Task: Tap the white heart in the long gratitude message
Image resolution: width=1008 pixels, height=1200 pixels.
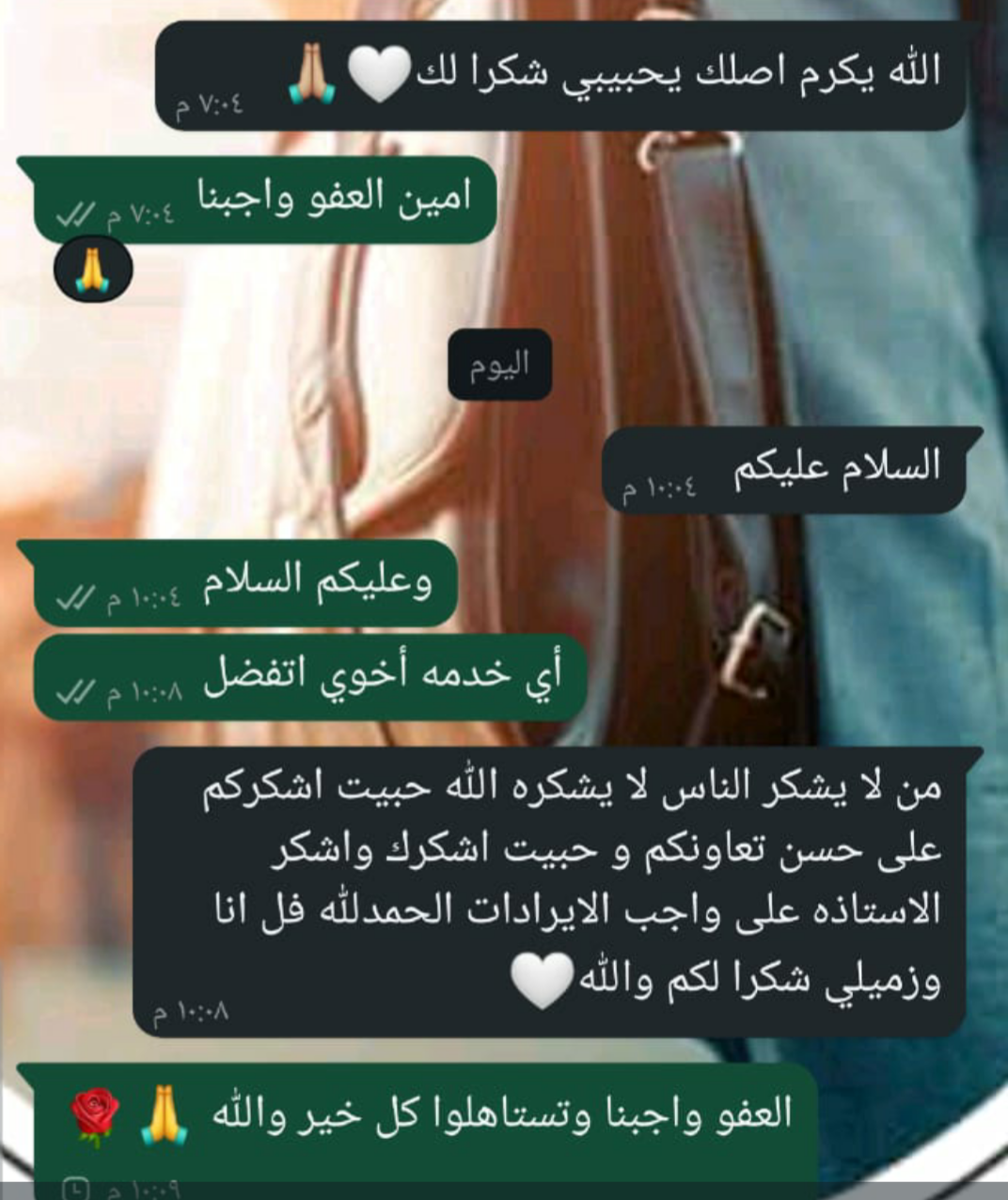Action: (x=540, y=973)
